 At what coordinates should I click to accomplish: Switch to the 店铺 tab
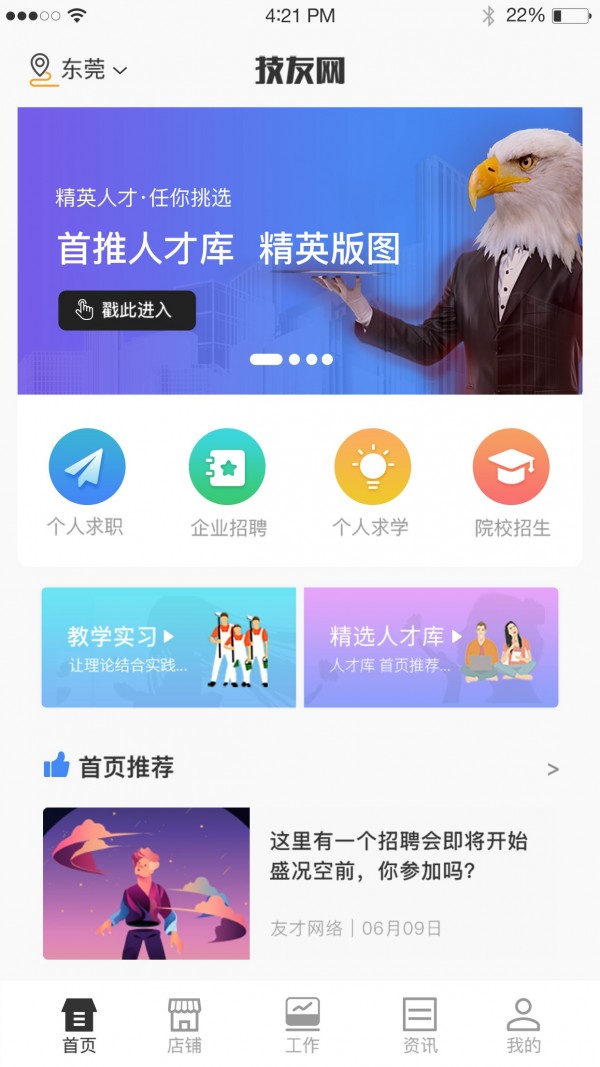pyautogui.click(x=184, y=1025)
